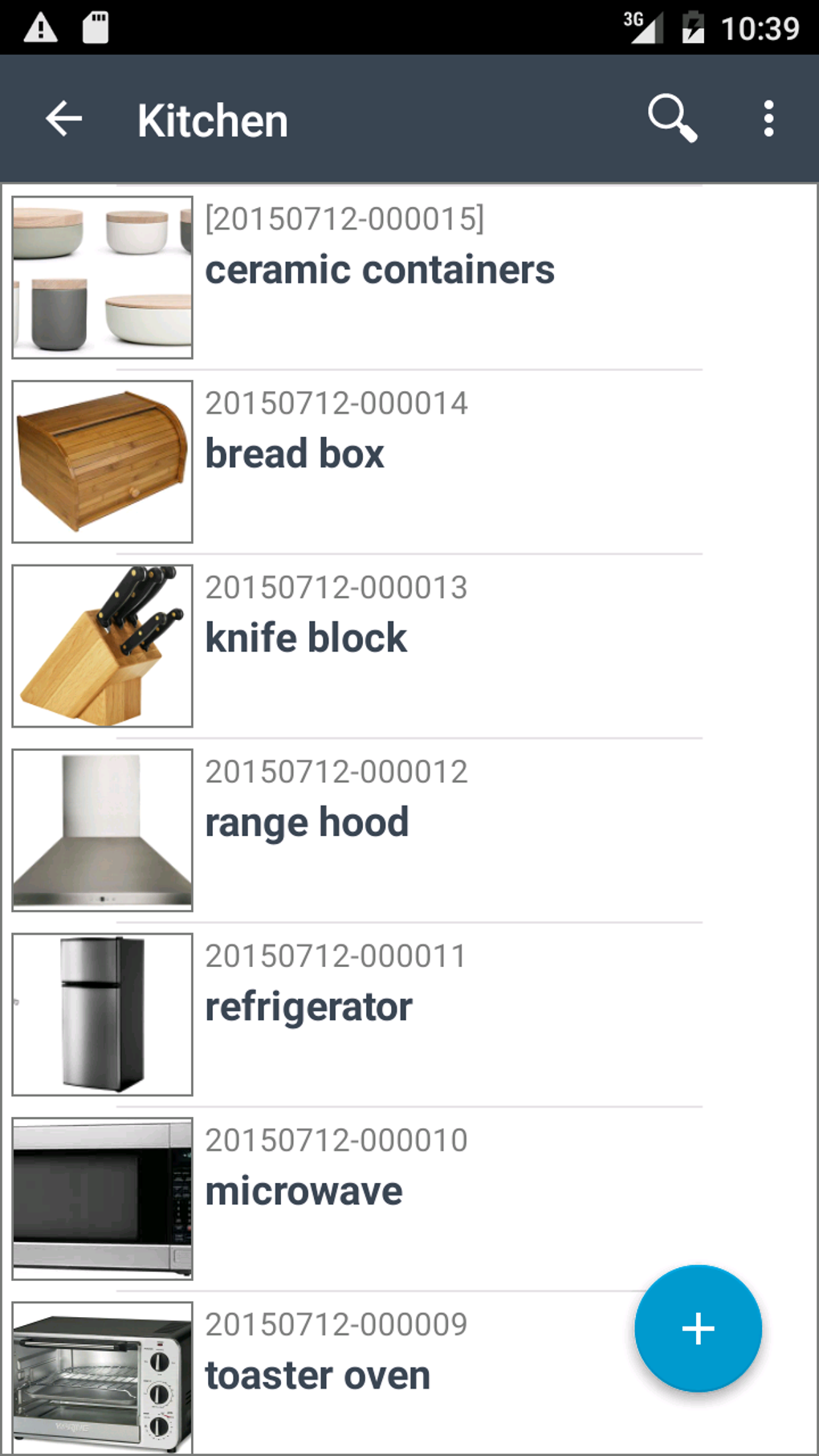Open the ceramic containers item
This screenshot has height=1456, width=819.
[379, 270]
